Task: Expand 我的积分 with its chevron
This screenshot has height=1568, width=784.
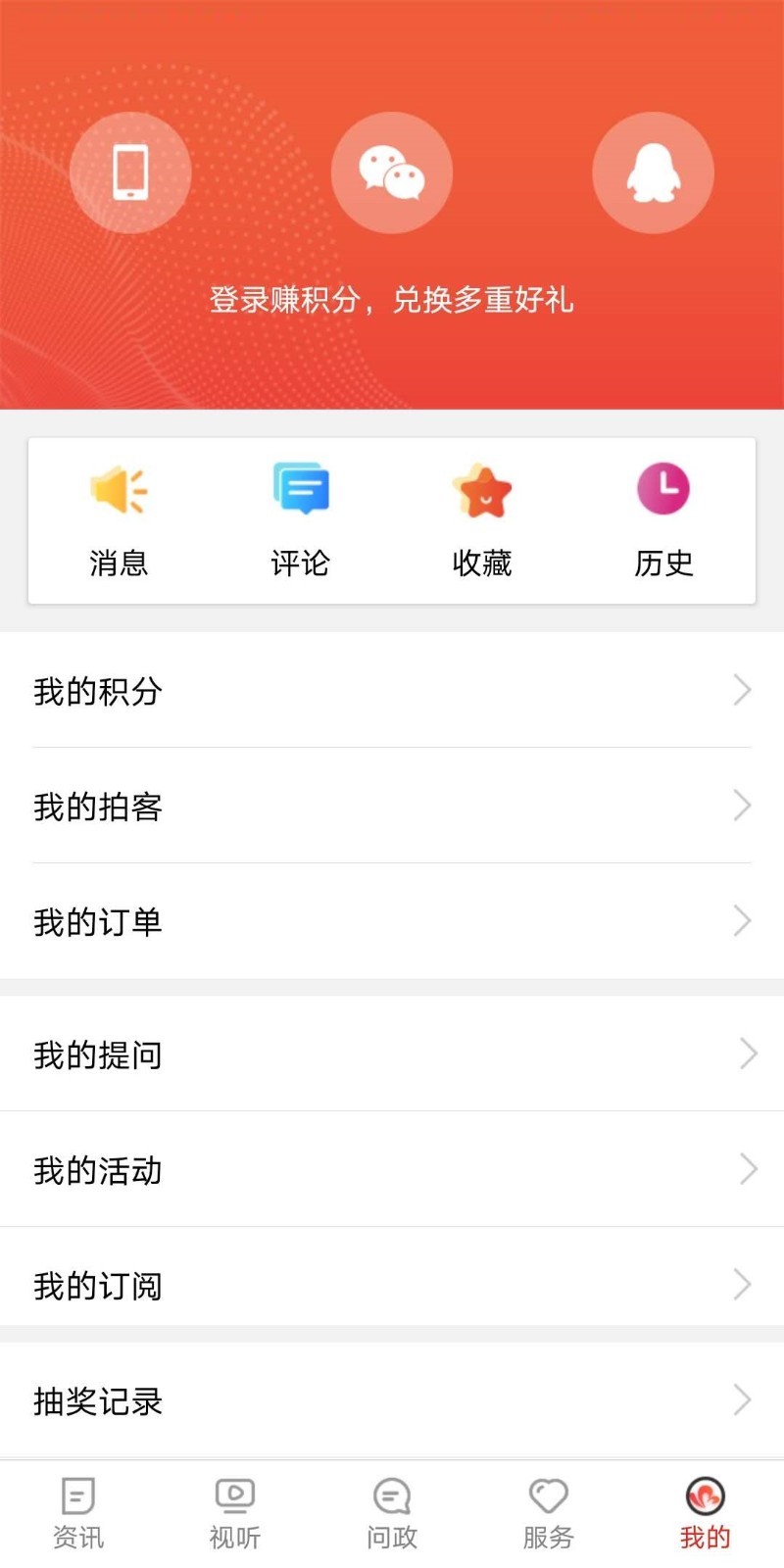Action: pos(742,691)
